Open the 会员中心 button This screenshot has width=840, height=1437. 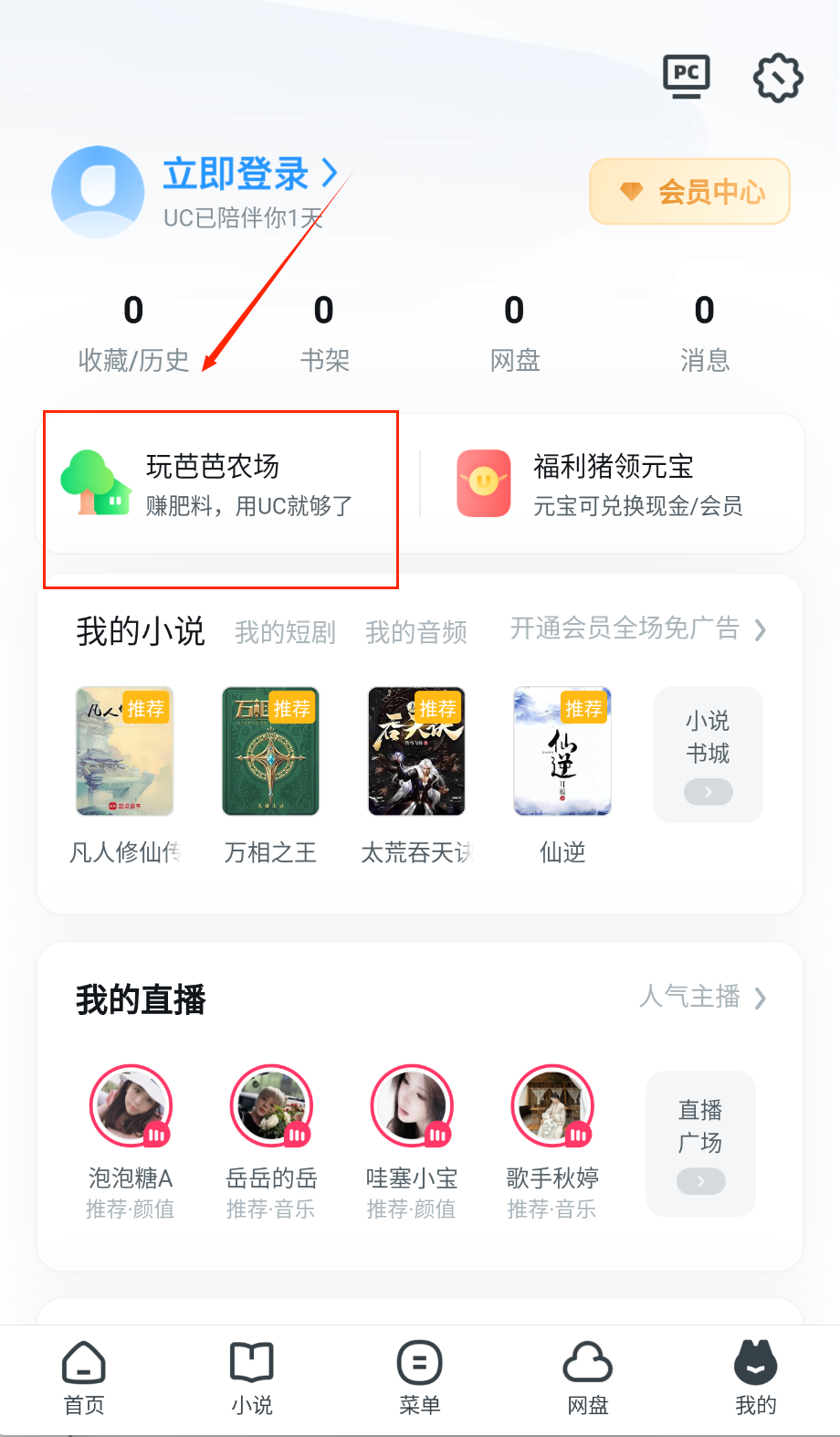(x=689, y=192)
